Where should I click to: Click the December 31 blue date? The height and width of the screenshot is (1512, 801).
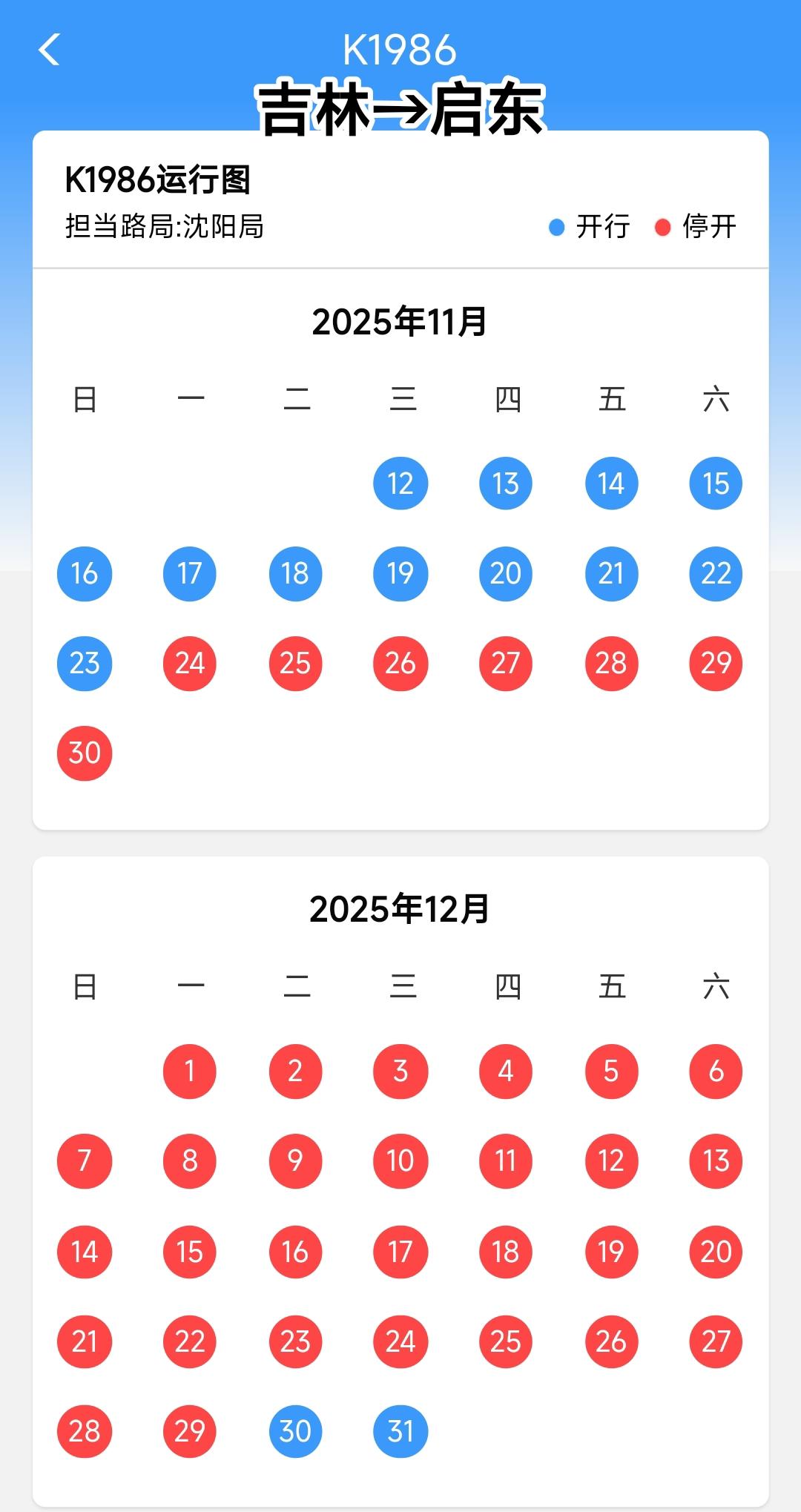[400, 1431]
